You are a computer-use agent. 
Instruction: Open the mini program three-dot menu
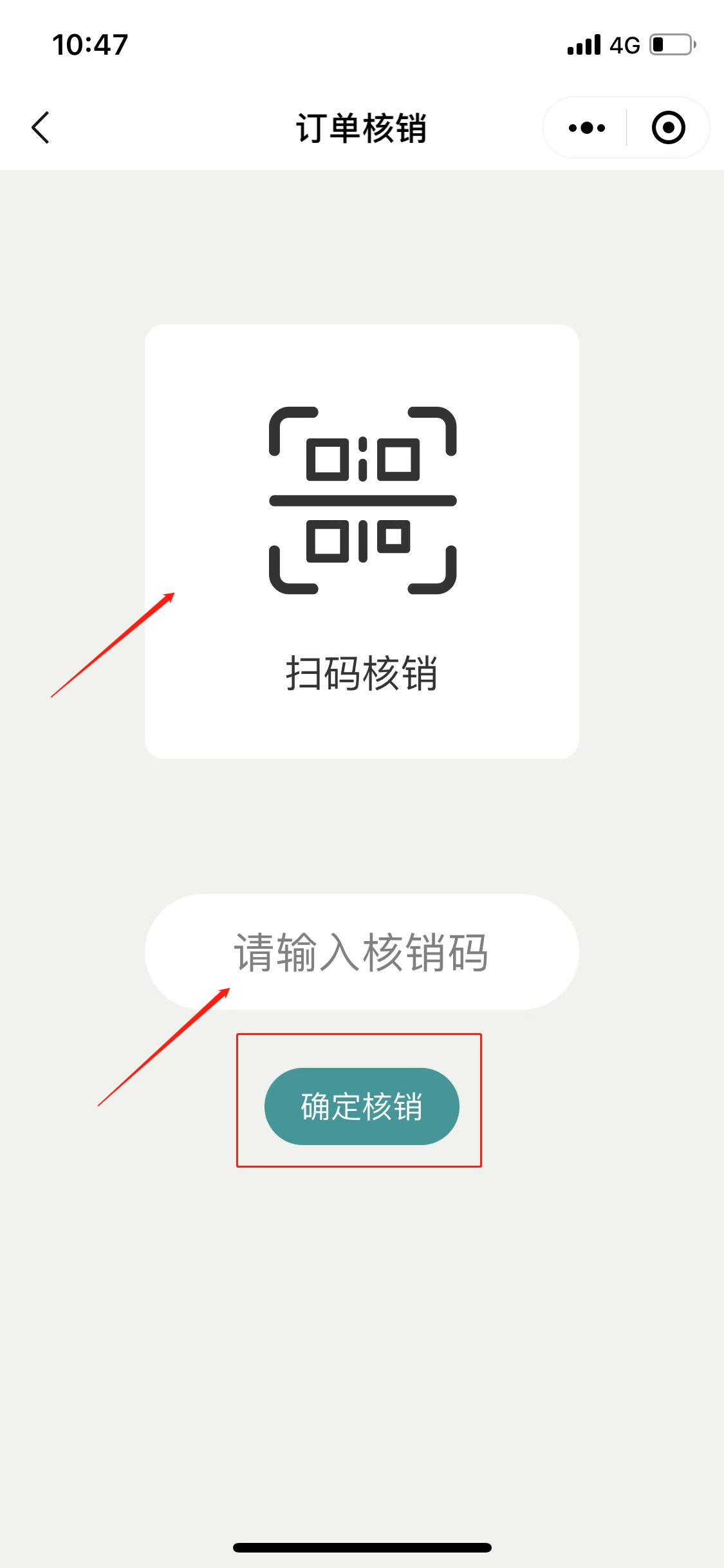(586, 127)
